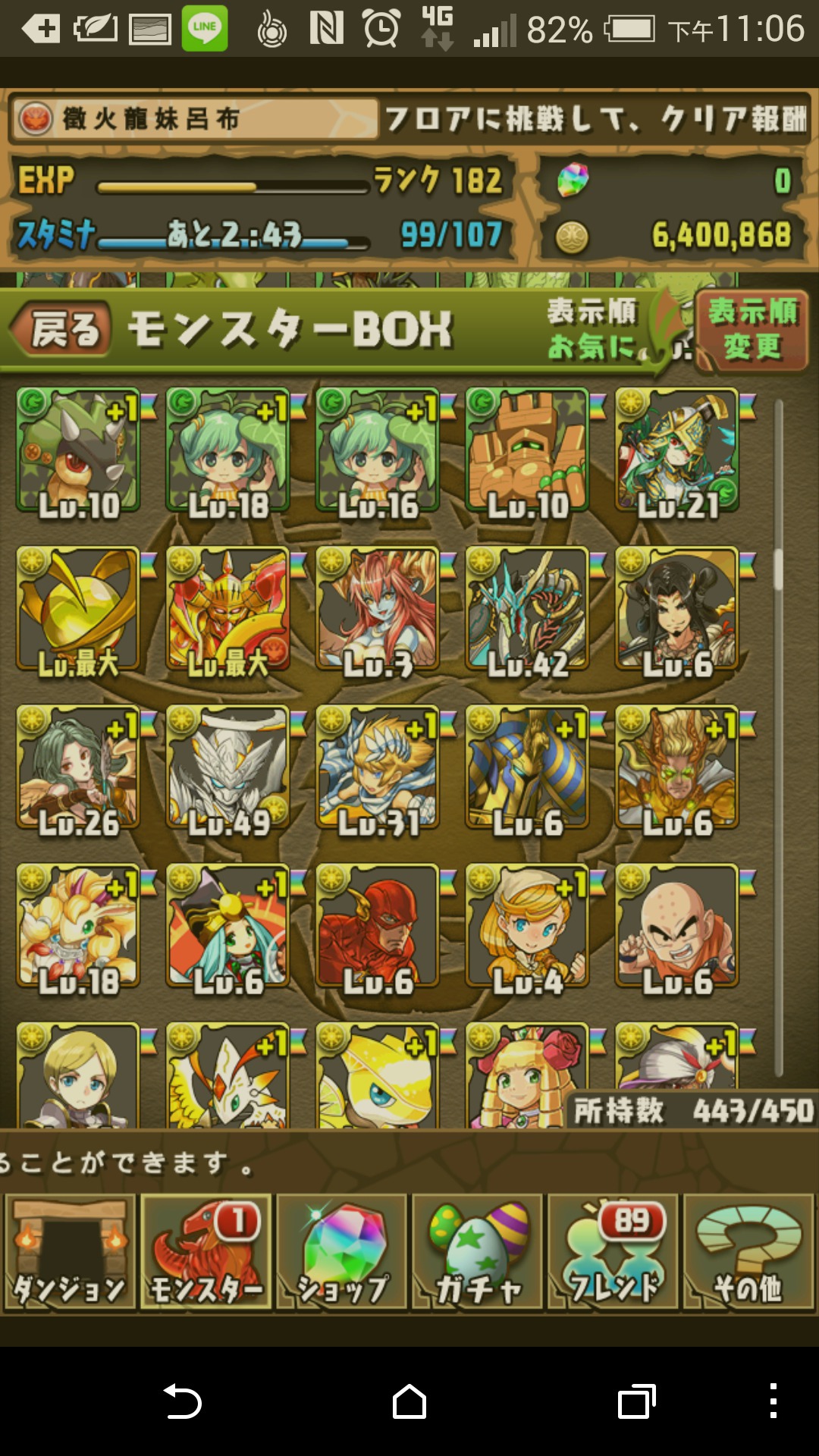Open the その他 tab
This screenshot has width=819, height=1456.
pos(748,1253)
